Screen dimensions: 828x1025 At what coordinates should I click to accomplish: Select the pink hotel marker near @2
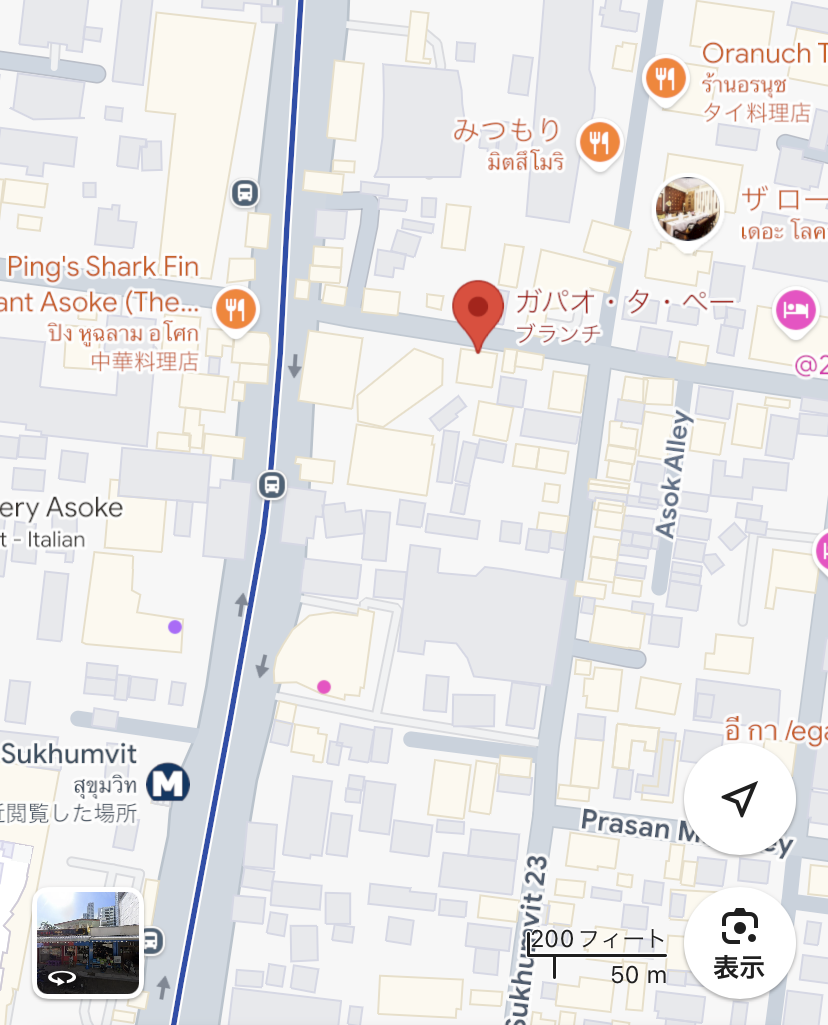click(x=795, y=307)
